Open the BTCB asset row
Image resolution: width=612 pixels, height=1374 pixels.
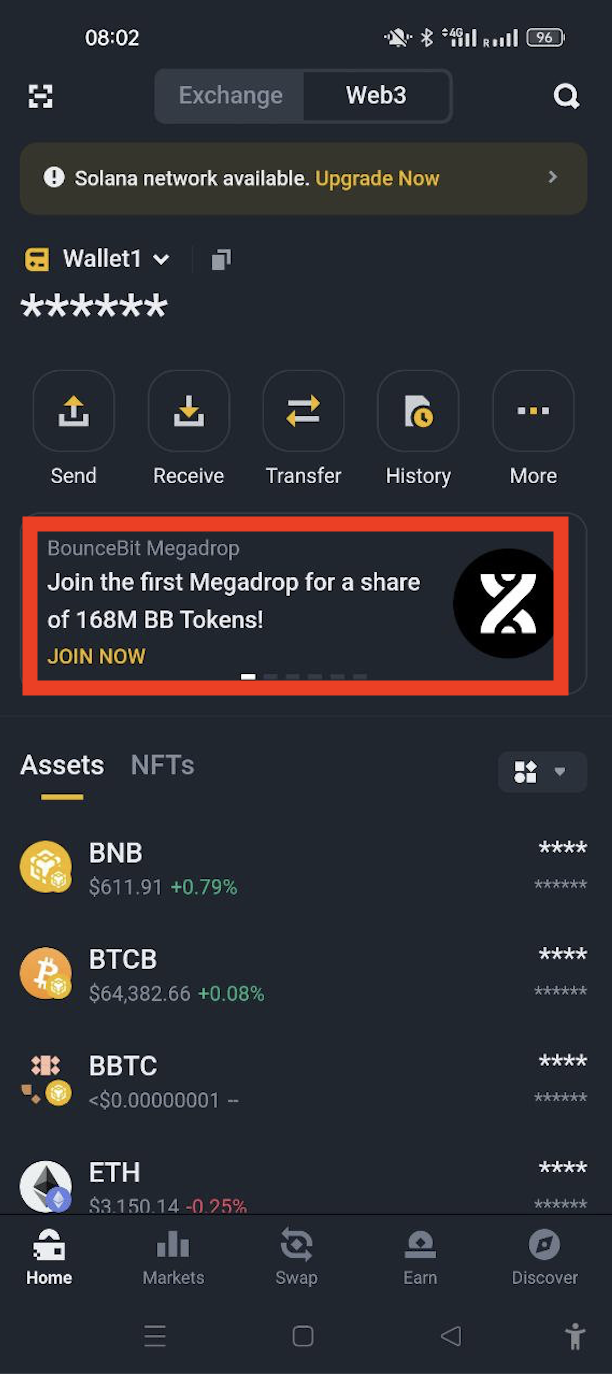click(300, 974)
